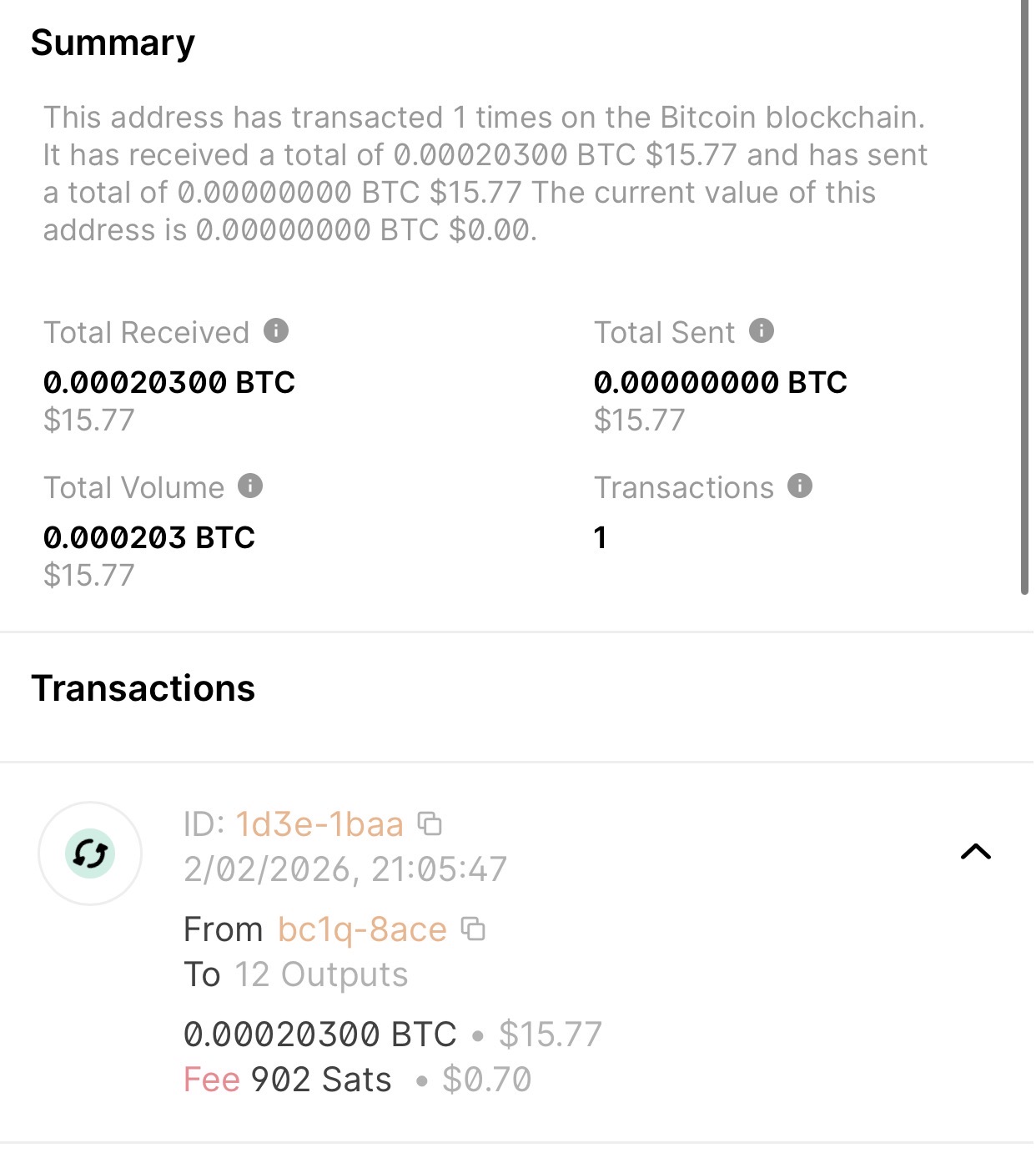The height and width of the screenshot is (1153, 1036).
Task: Open transaction ID 1d3e-1baa link
Action: (319, 824)
